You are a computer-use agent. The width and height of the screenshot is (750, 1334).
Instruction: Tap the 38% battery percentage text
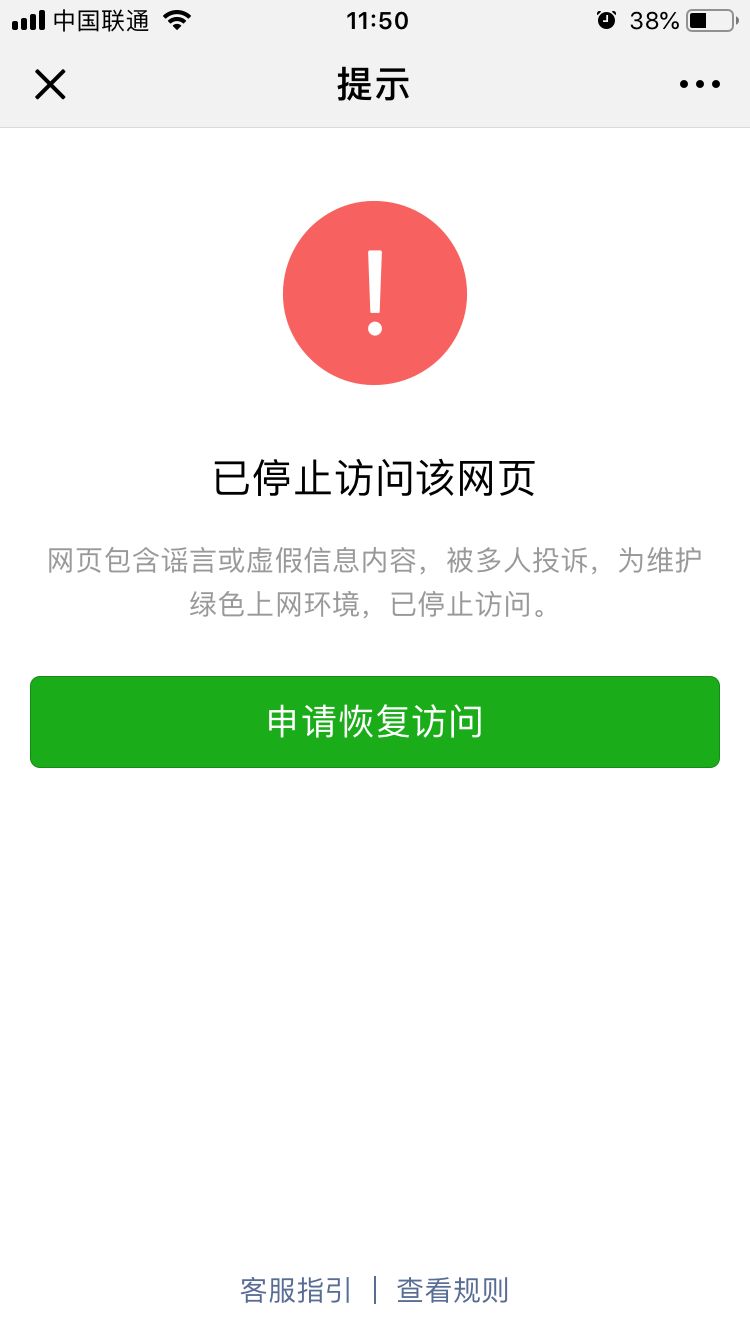pyautogui.click(x=656, y=19)
